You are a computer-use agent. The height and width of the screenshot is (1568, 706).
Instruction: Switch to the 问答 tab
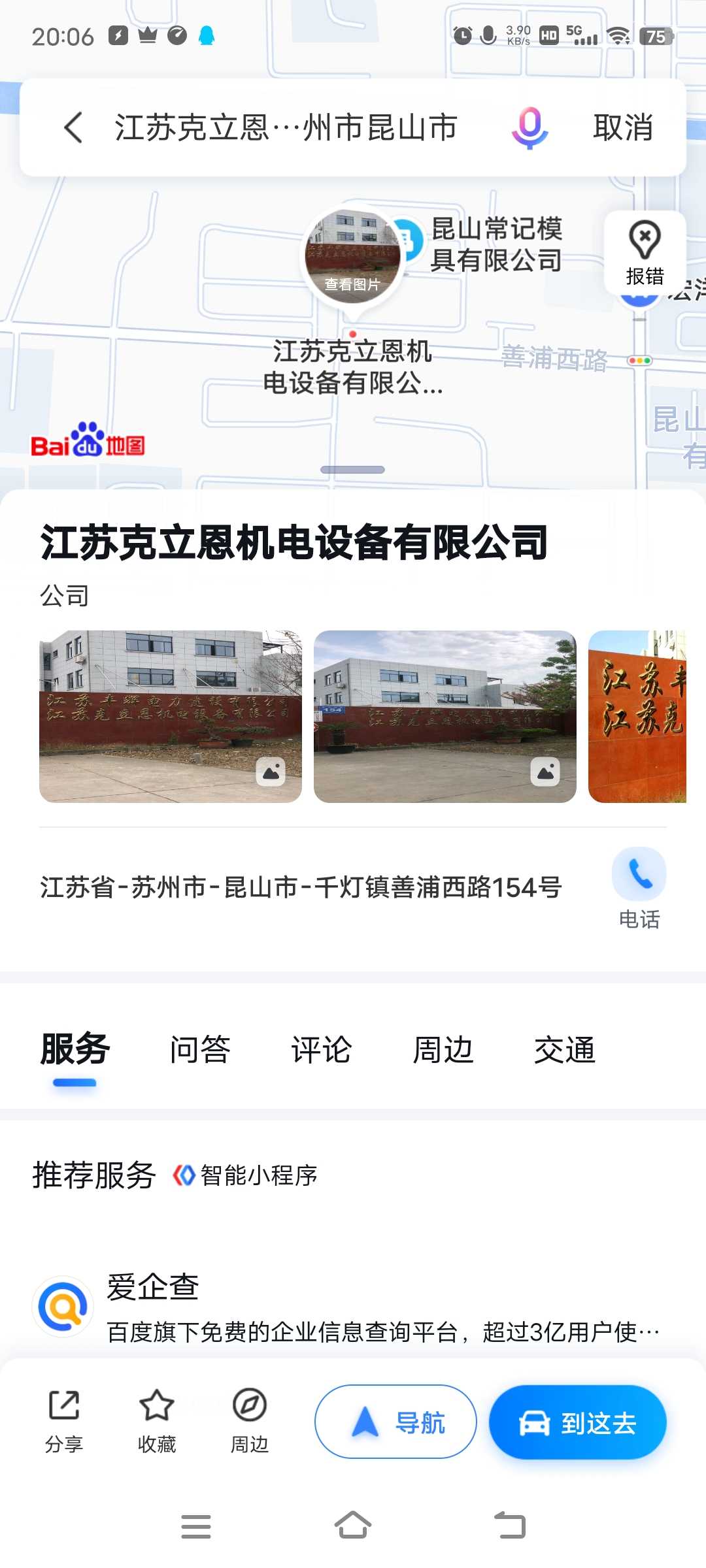[x=200, y=1050]
